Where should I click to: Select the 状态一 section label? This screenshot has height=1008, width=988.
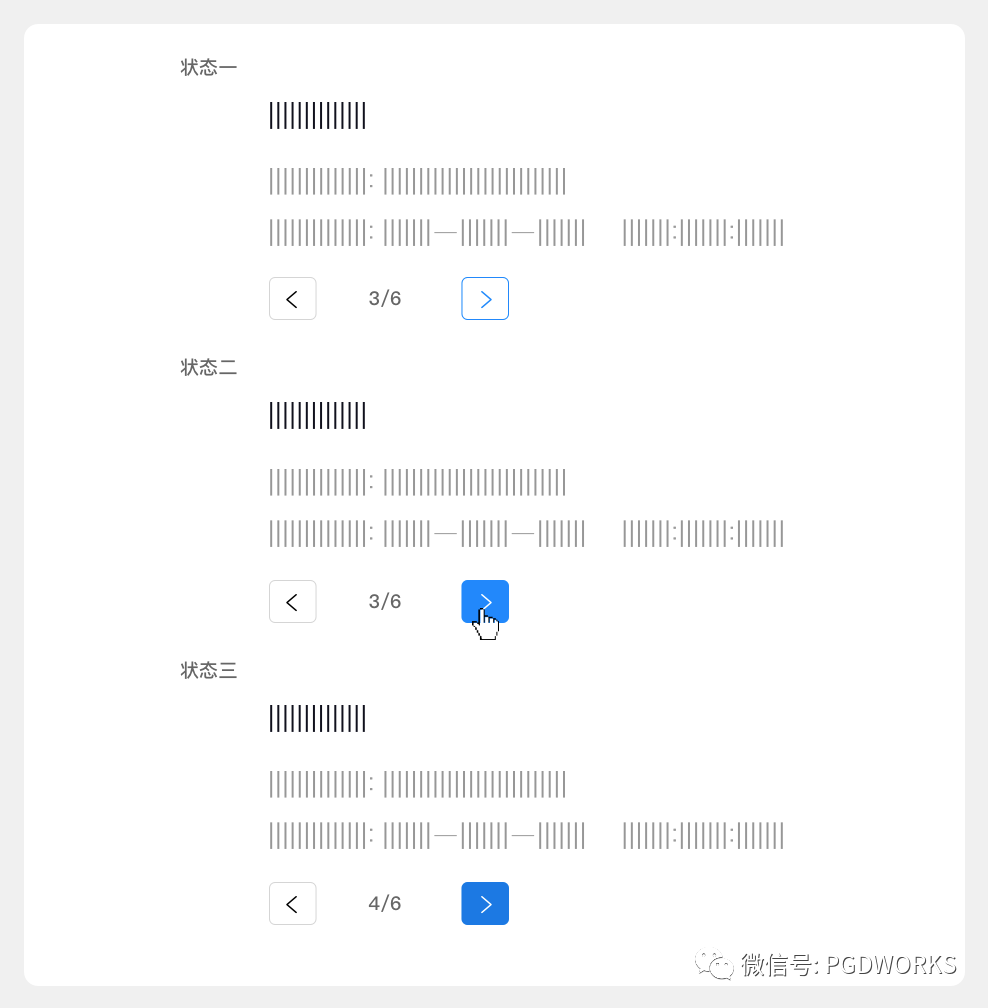tap(208, 66)
